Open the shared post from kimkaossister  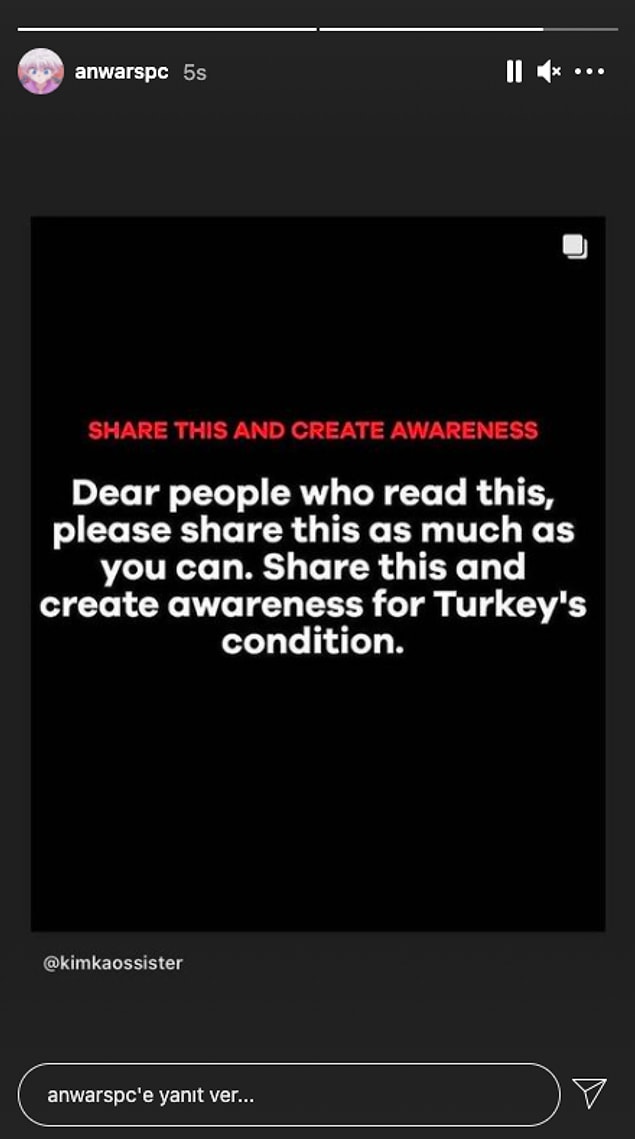318,574
